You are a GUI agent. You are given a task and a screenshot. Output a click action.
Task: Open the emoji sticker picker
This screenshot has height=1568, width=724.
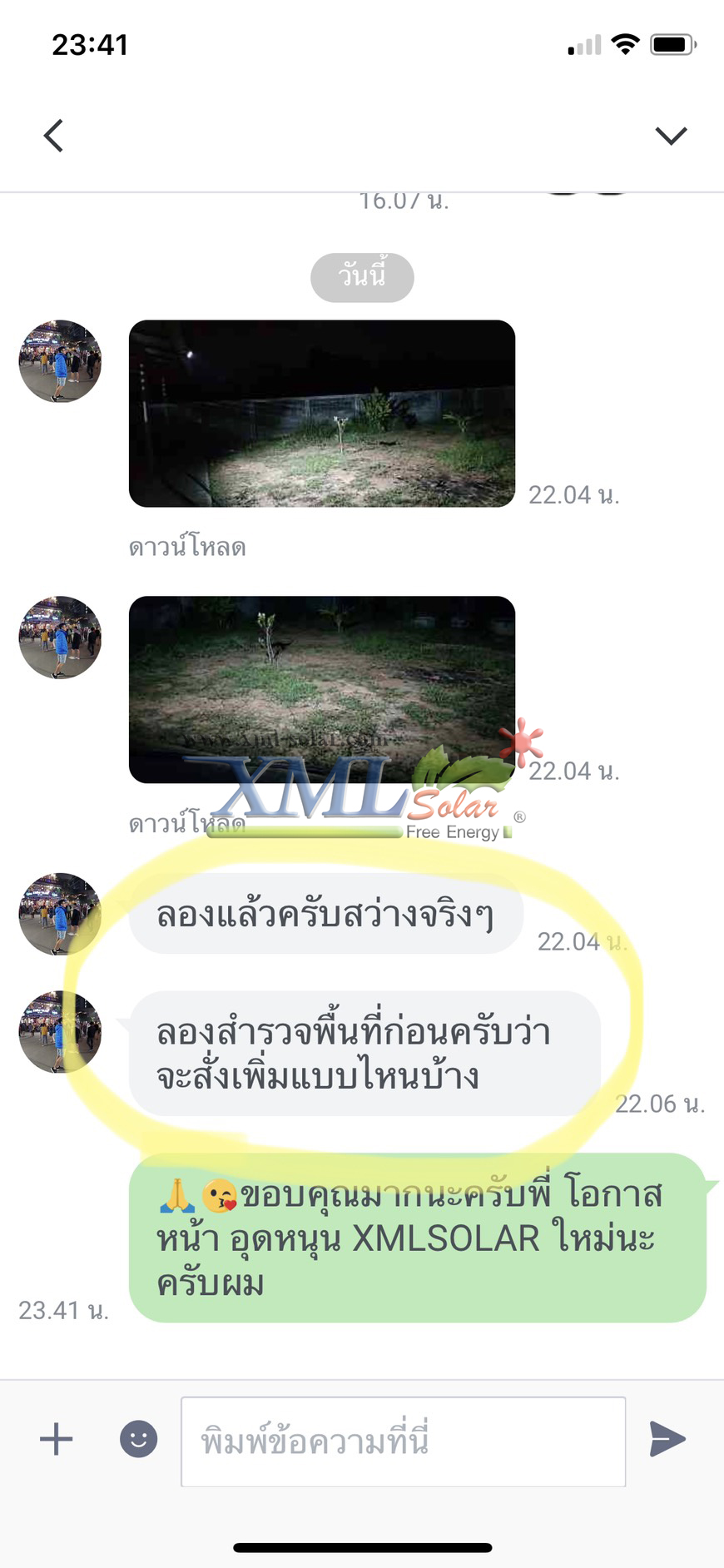click(138, 1439)
